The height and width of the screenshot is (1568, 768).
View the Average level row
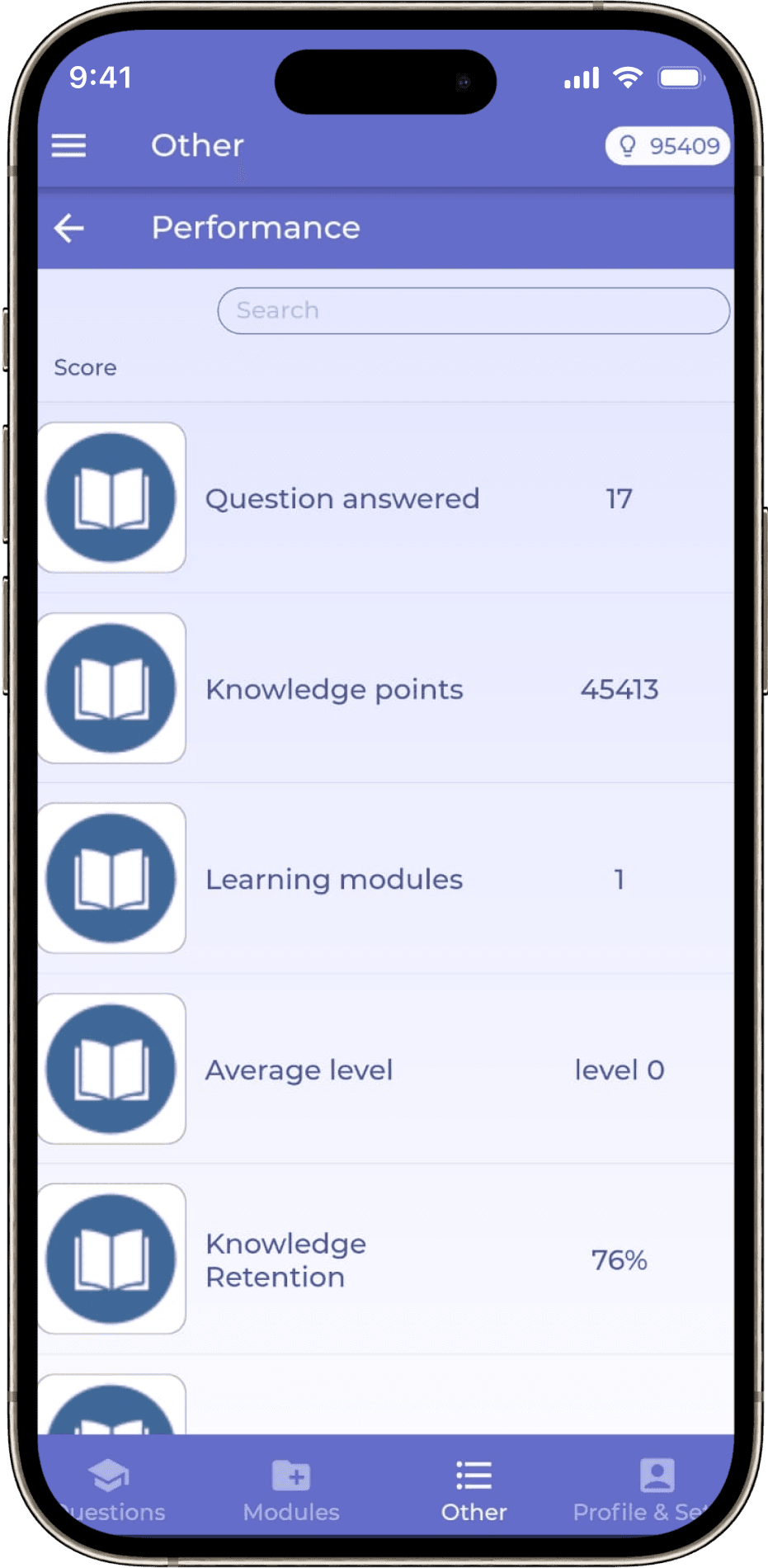[385, 1070]
